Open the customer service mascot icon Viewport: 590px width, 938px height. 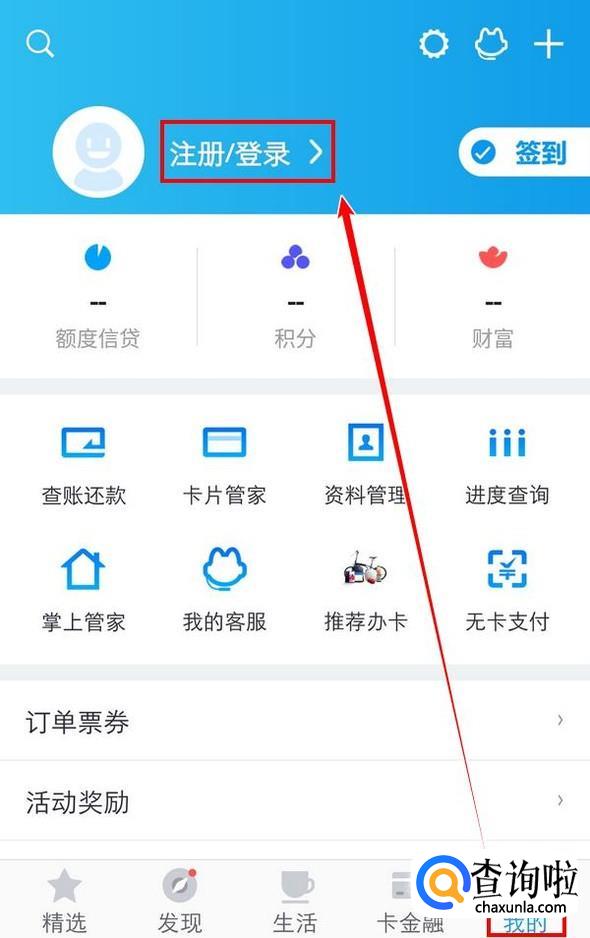coord(491,44)
